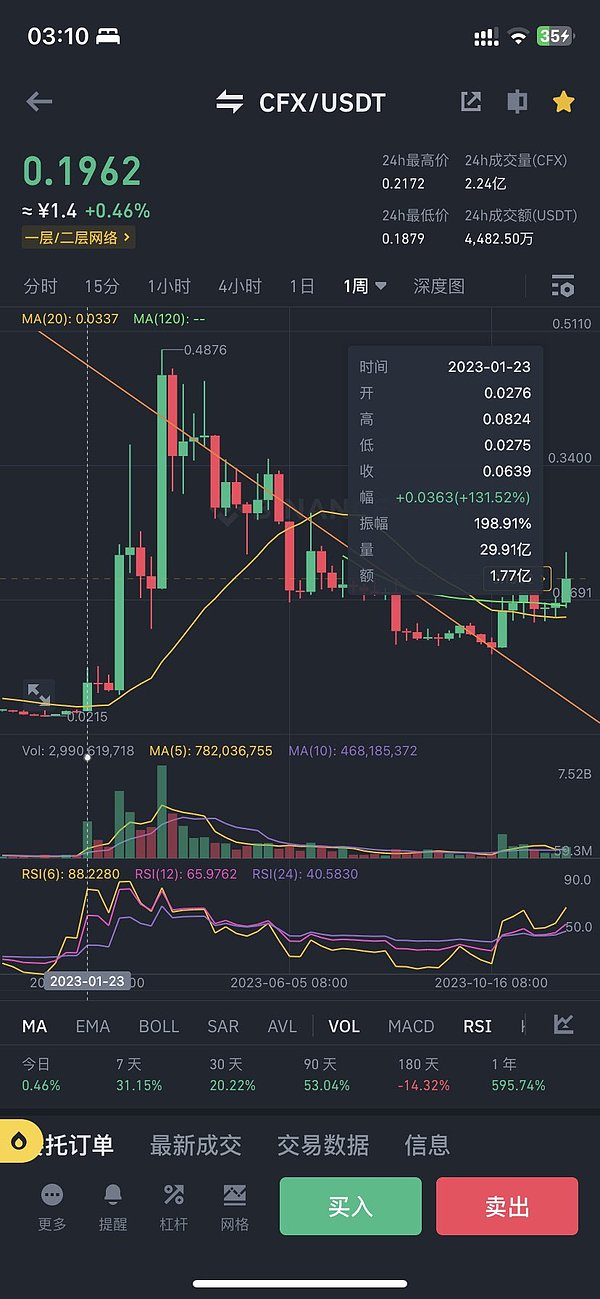600x1299 pixels.
Task: Open 交易数据 tab
Action: [323, 1145]
